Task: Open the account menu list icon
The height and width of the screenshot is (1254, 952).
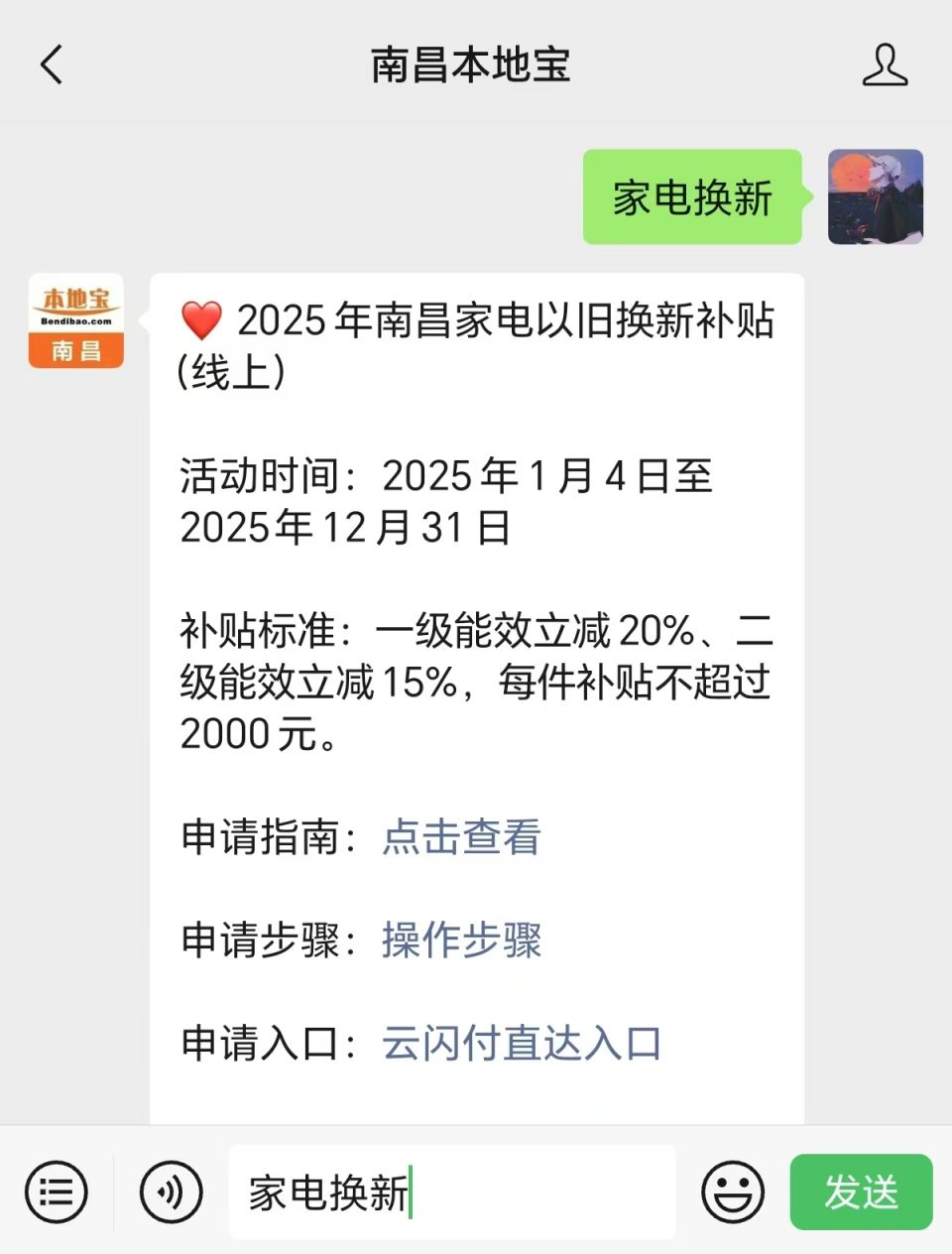Action: (x=57, y=1191)
